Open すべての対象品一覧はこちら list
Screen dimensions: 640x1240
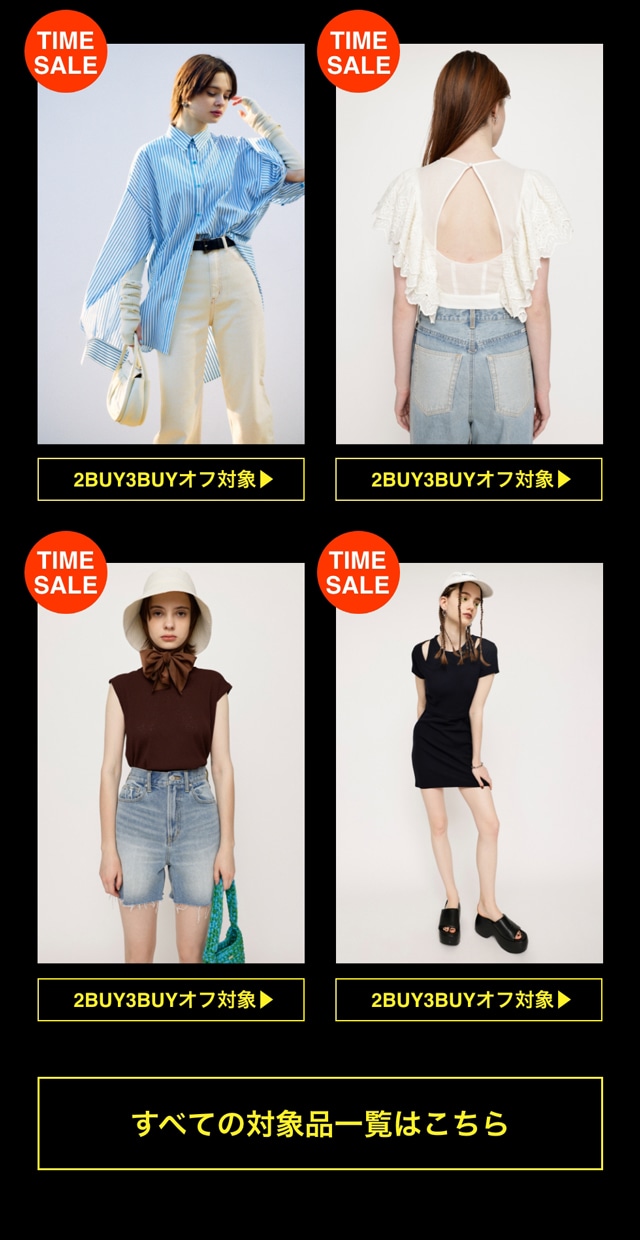click(320, 1123)
